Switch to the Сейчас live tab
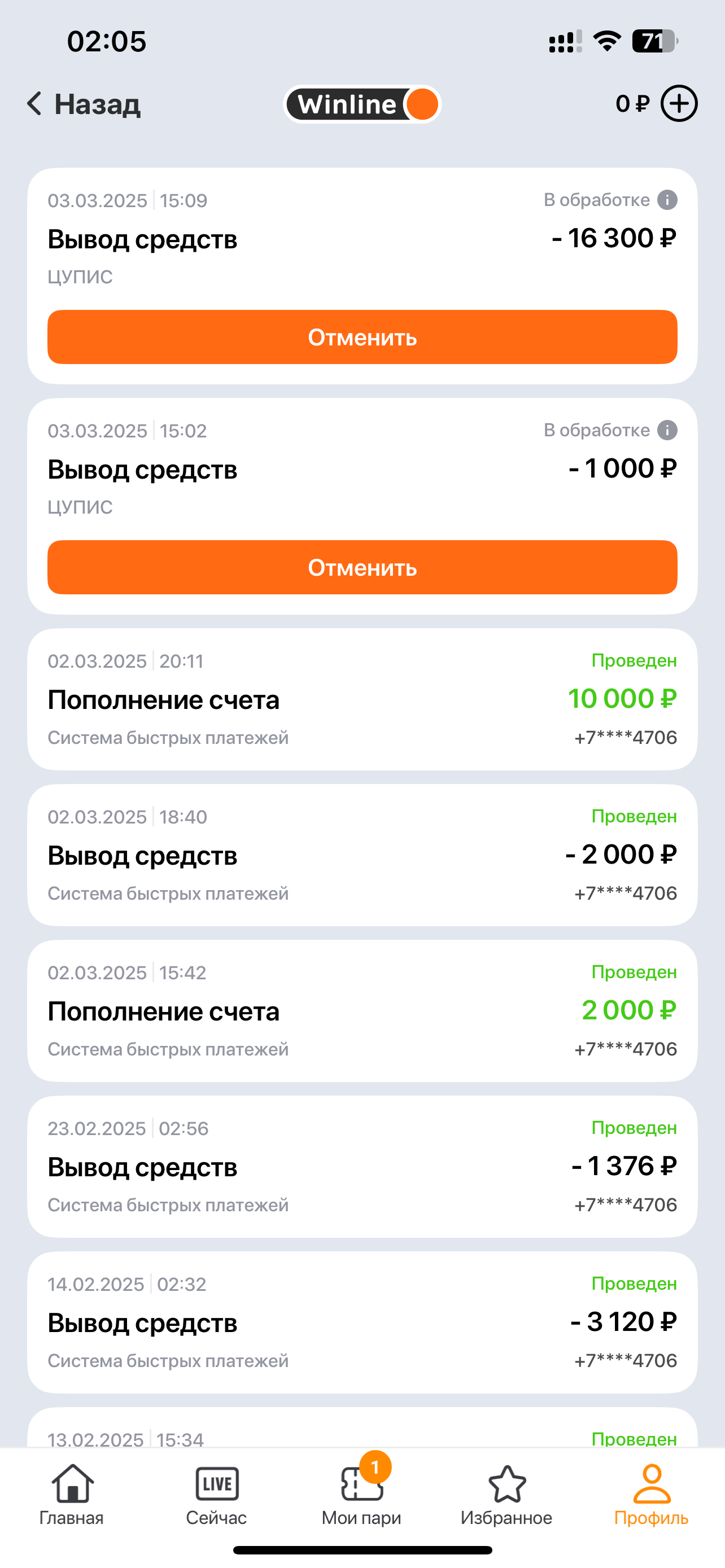The height and width of the screenshot is (1568, 725). pos(217,1495)
